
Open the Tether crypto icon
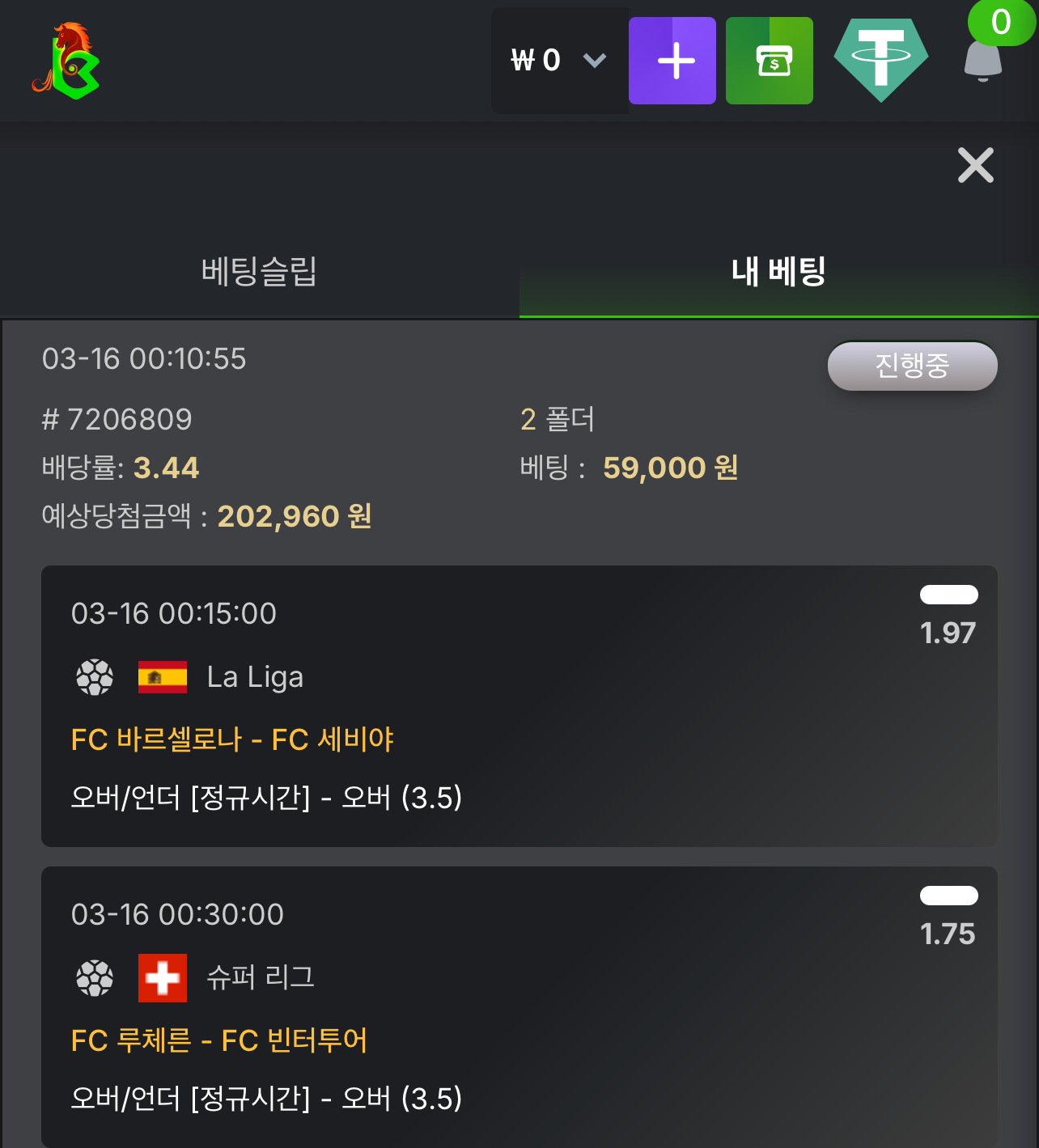point(881,61)
